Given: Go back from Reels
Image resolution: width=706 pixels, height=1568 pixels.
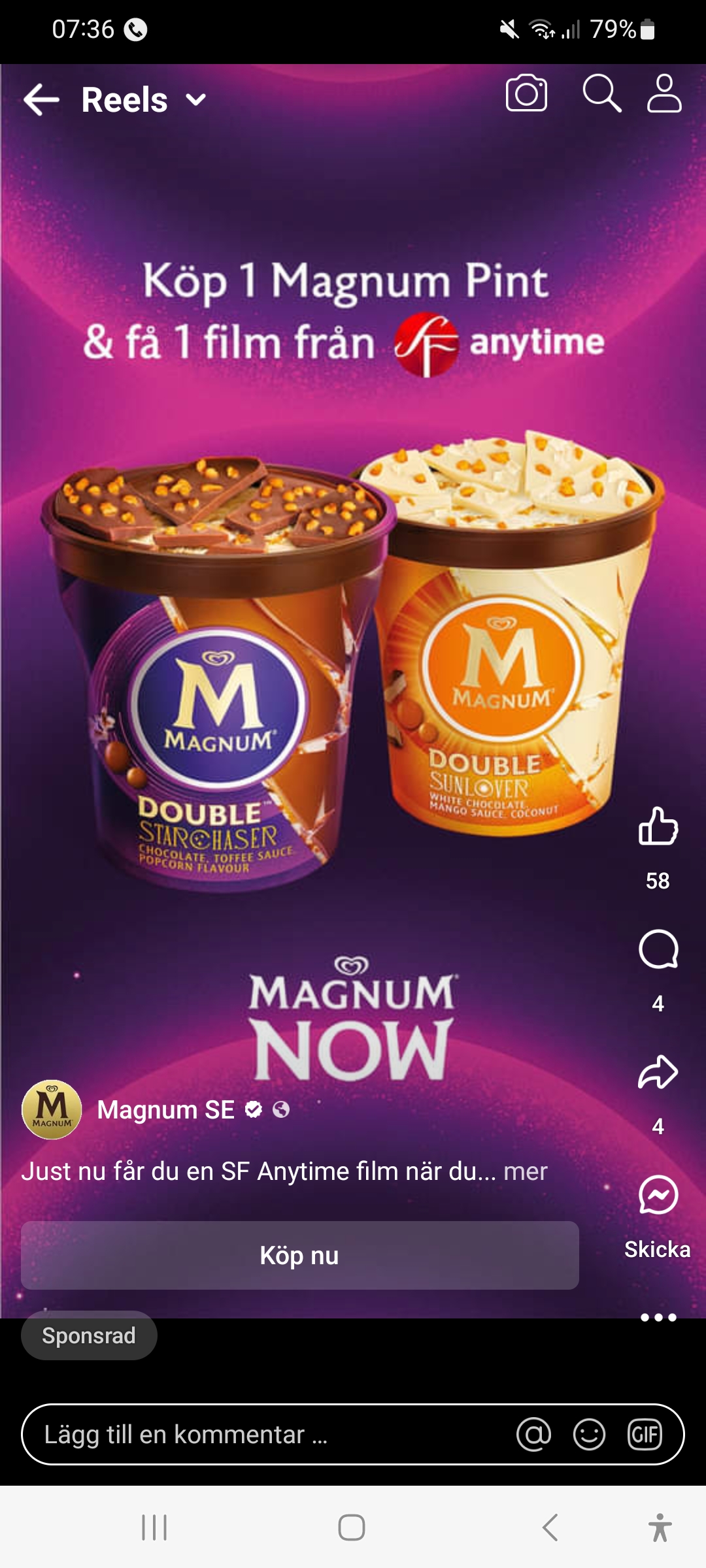Looking at the screenshot, I should [x=41, y=100].
